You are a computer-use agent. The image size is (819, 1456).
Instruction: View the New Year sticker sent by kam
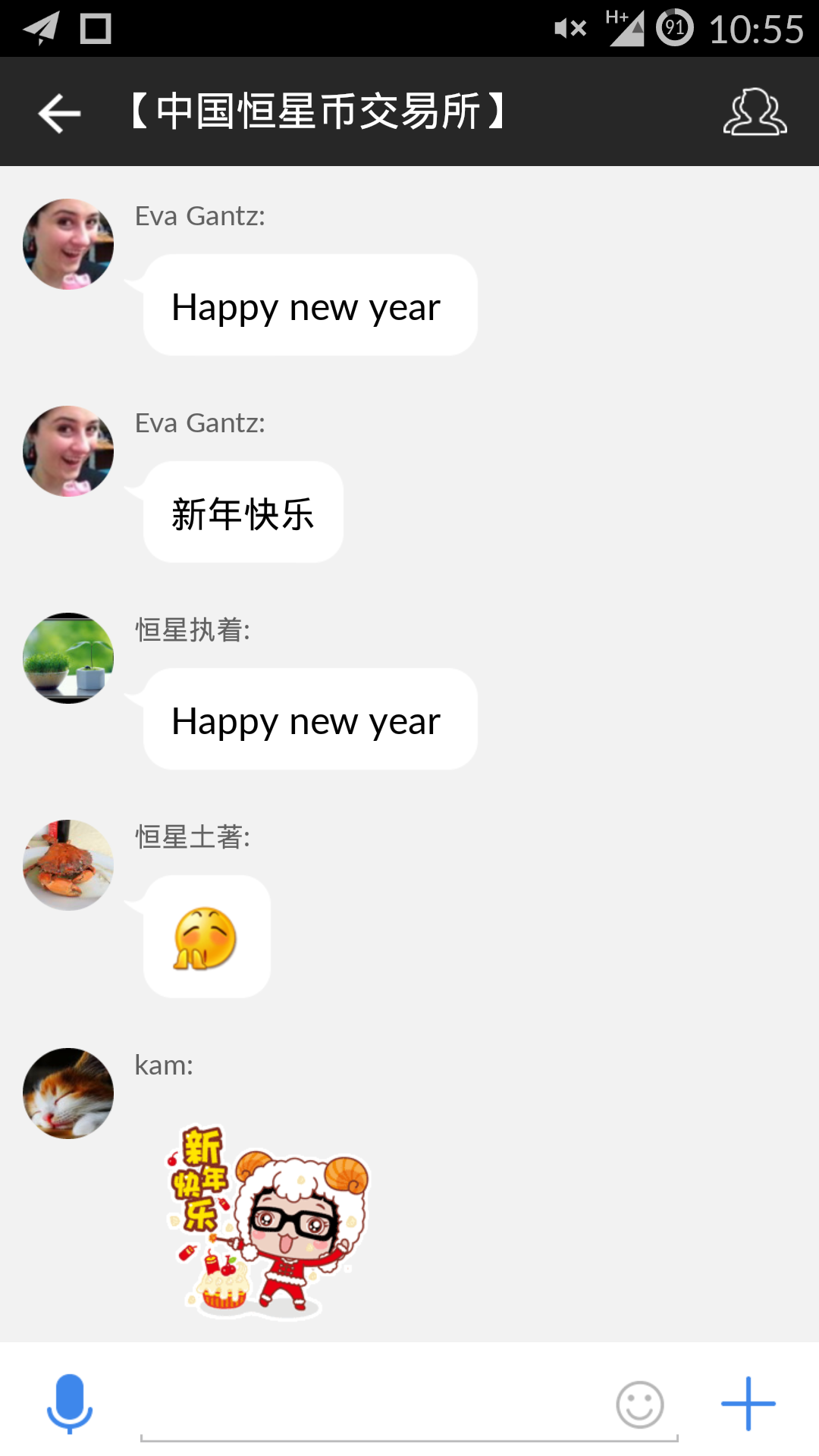coord(268,1222)
